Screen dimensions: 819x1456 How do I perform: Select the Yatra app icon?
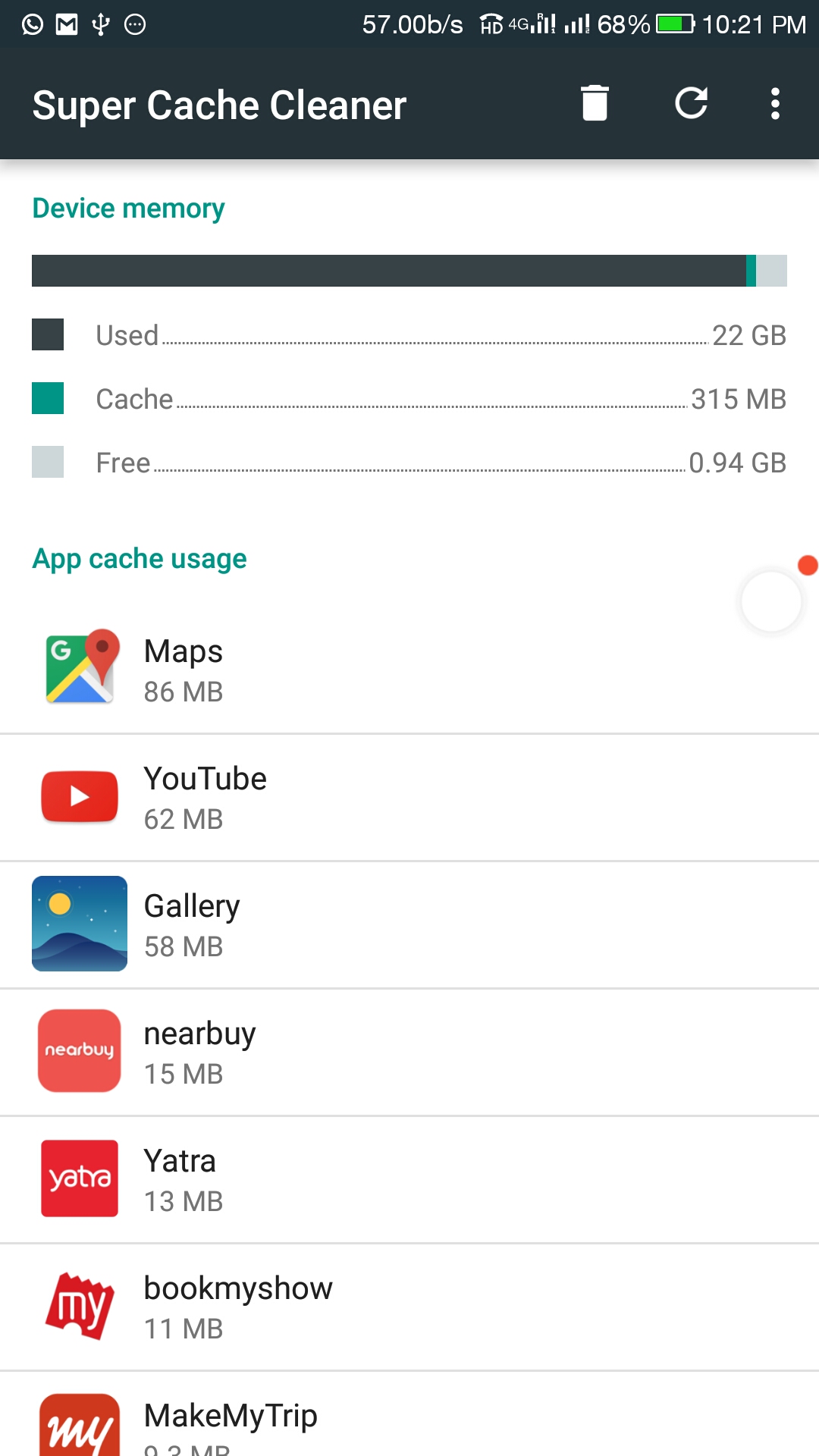(x=79, y=1178)
